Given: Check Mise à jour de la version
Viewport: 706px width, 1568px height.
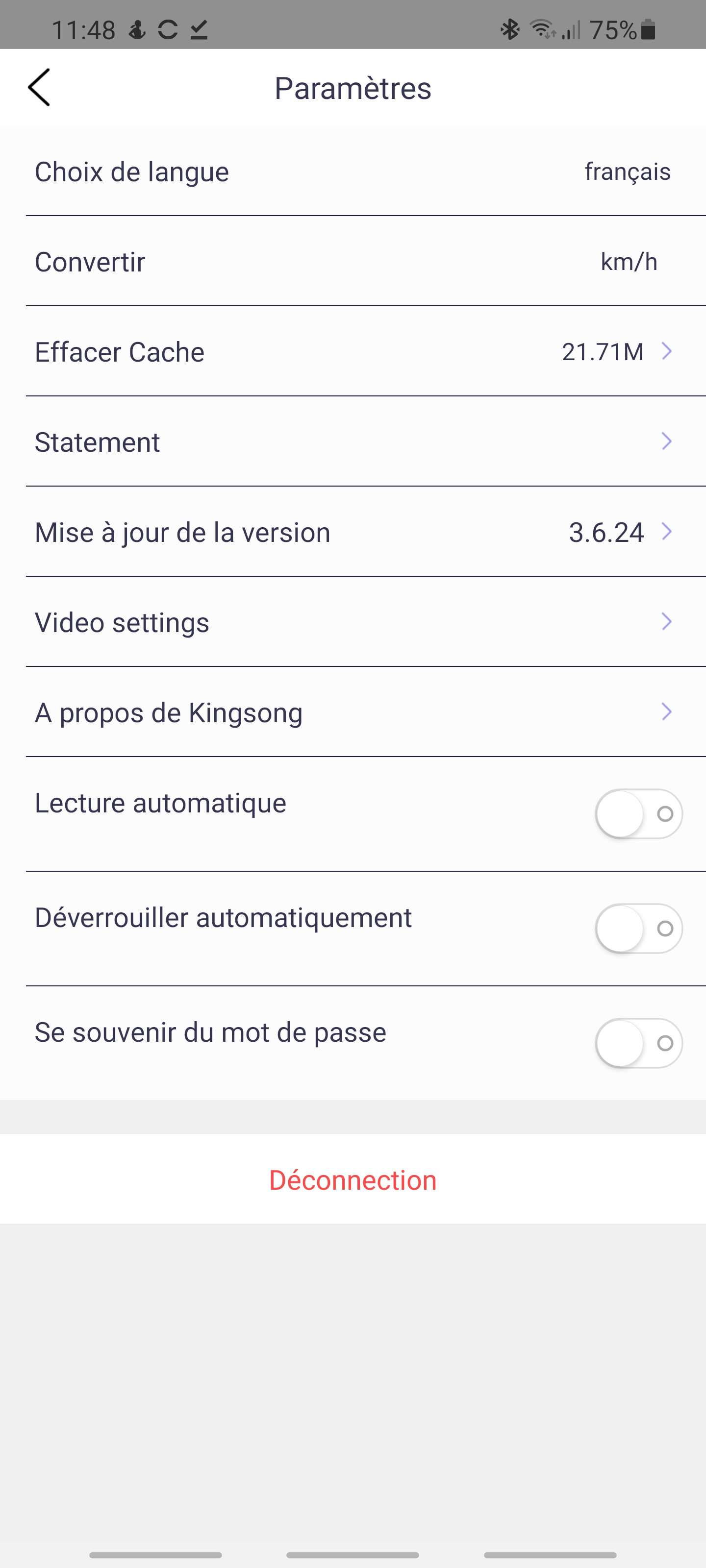Looking at the screenshot, I should point(353,531).
